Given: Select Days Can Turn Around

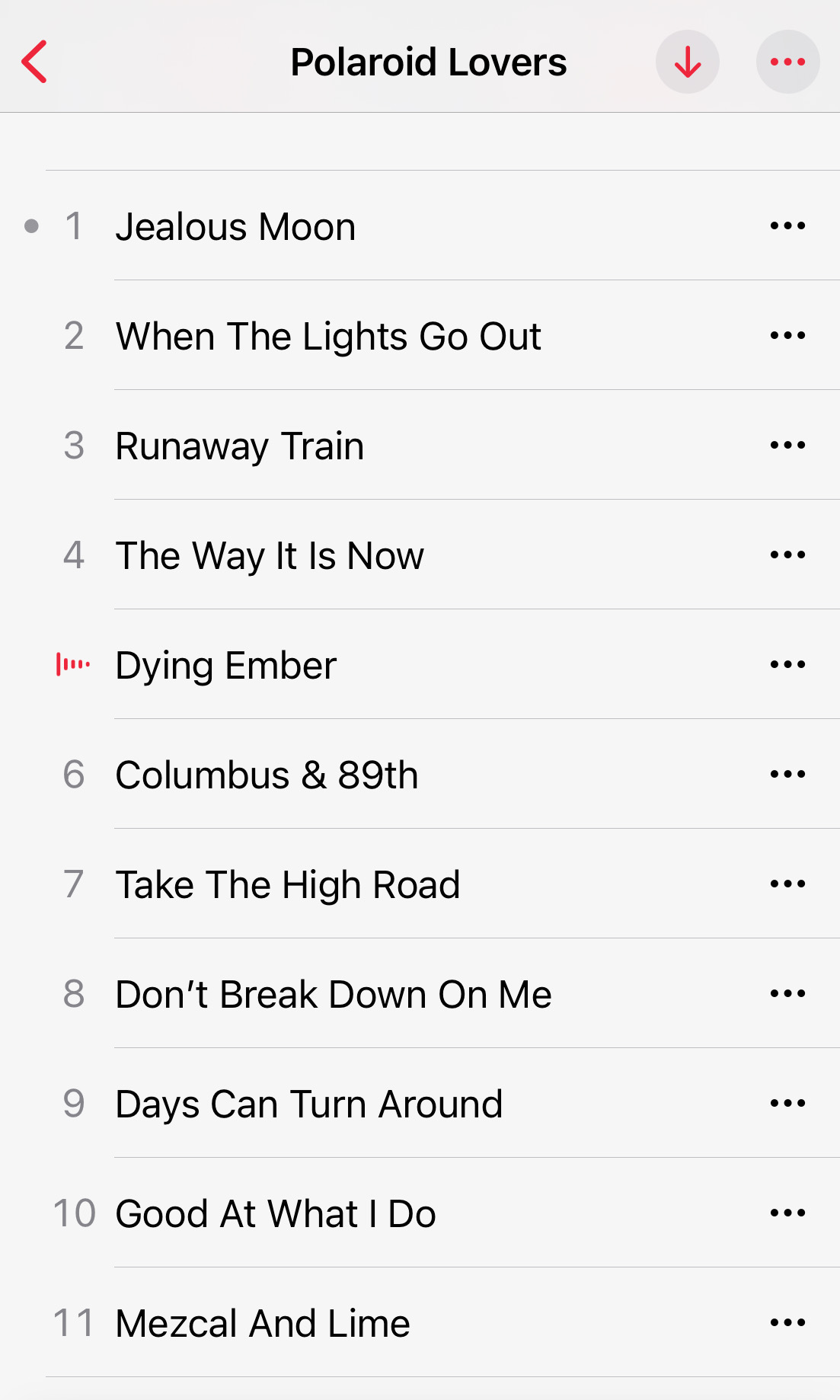Looking at the screenshot, I should 309,1104.
